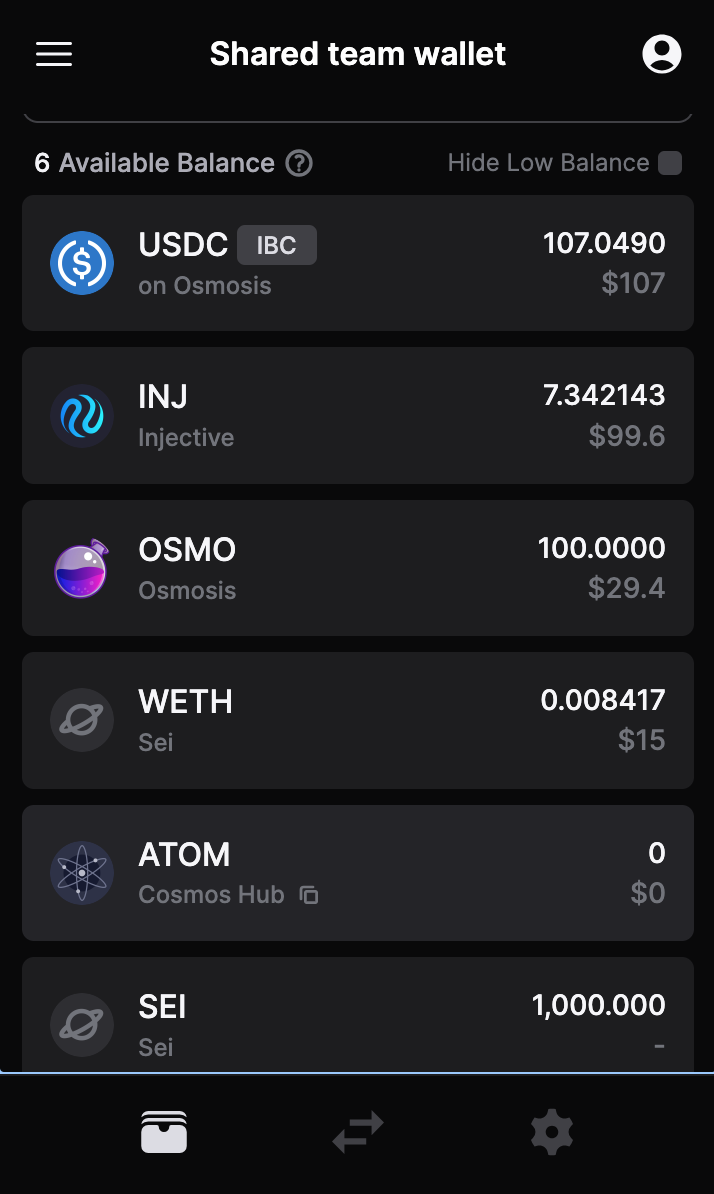Image resolution: width=714 pixels, height=1194 pixels.
Task: Open the hamburger drawer menu
Action: (54, 54)
